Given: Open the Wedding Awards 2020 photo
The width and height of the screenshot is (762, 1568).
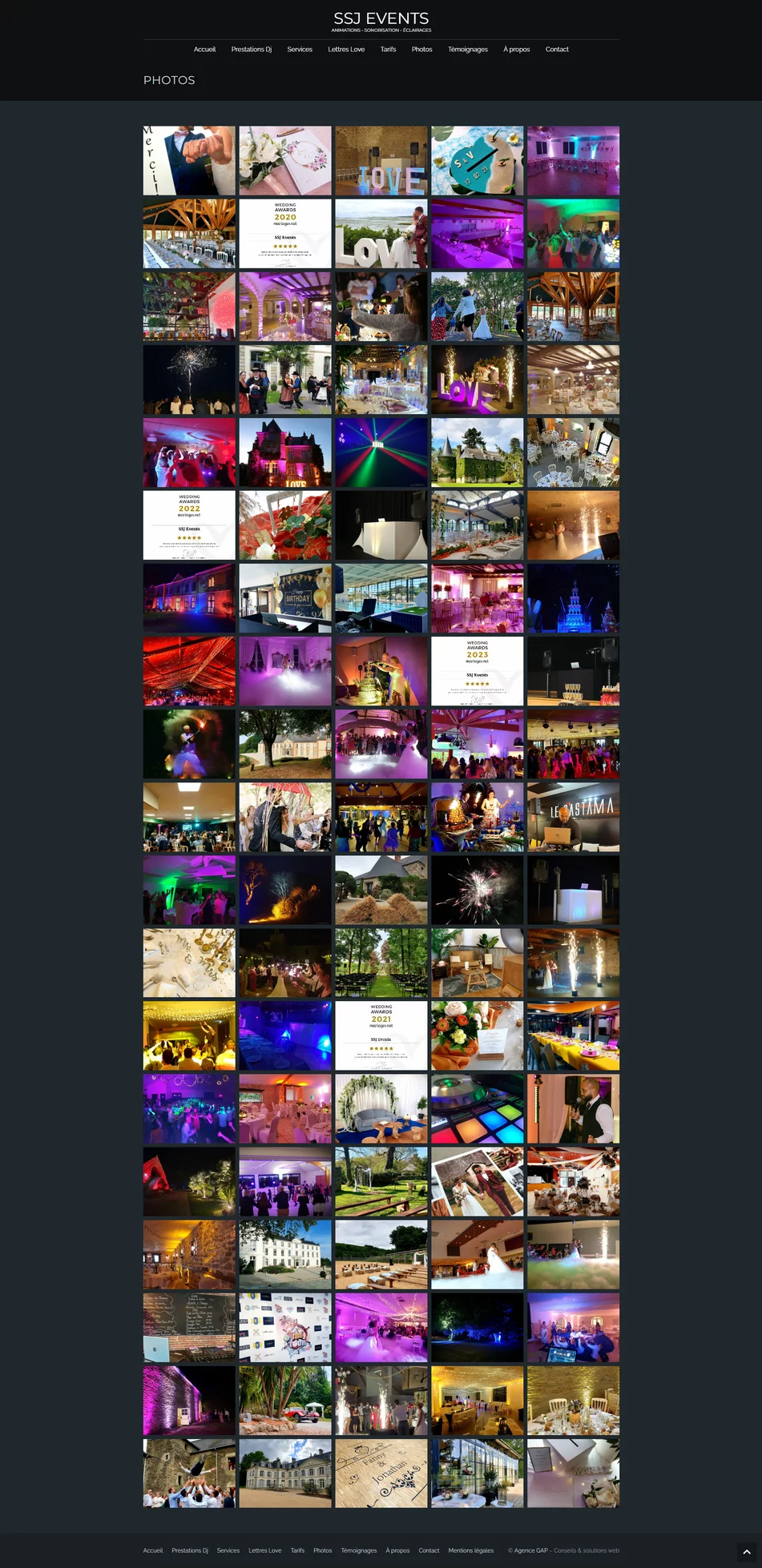Looking at the screenshot, I should (285, 234).
